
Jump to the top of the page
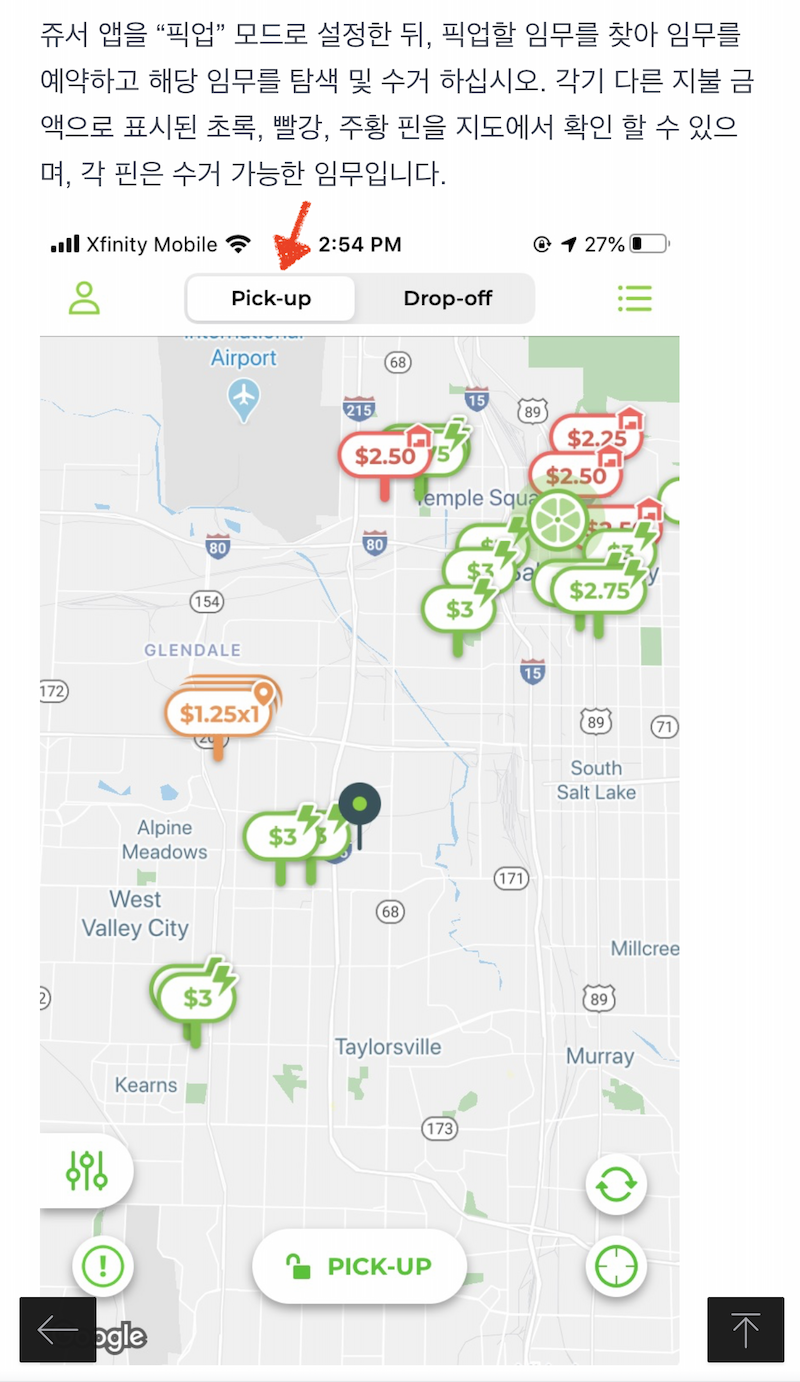[x=745, y=1329]
